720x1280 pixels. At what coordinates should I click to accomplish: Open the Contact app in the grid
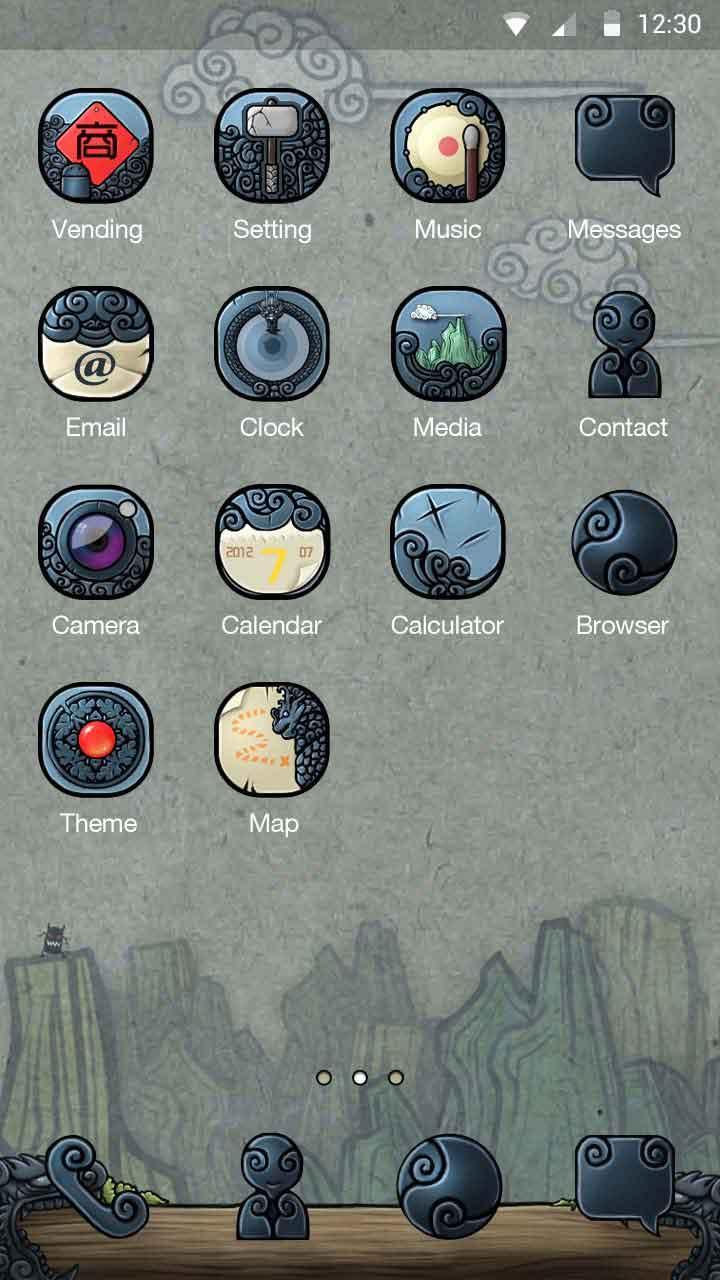624,345
